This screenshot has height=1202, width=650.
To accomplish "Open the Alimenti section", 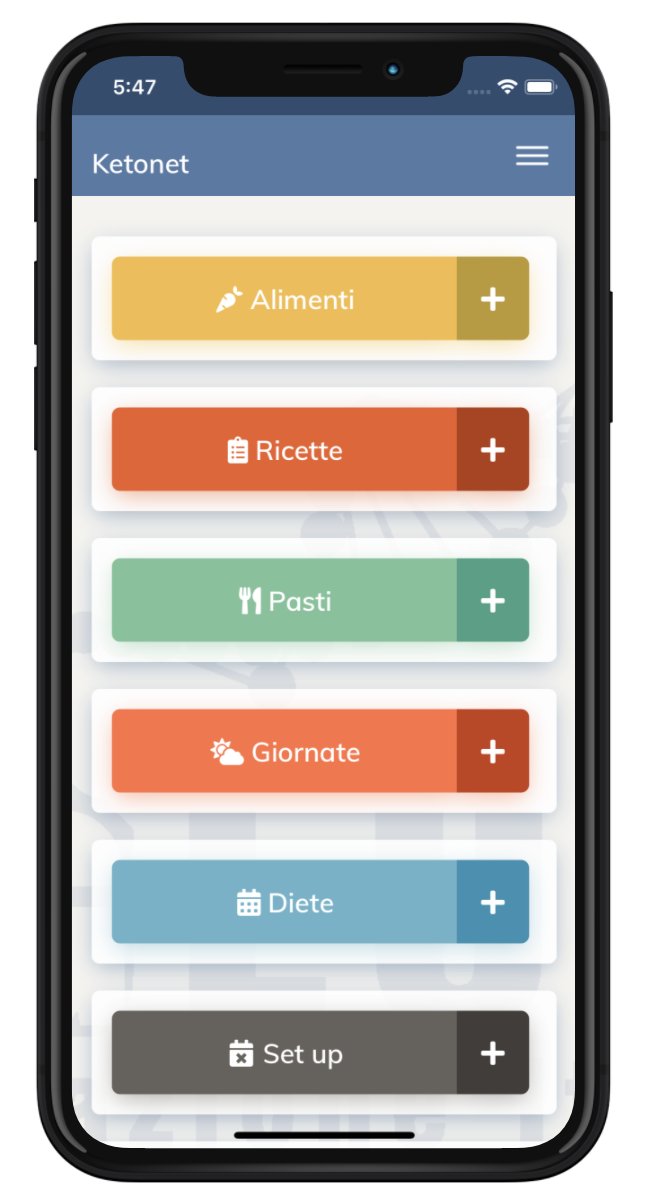I will [285, 299].
